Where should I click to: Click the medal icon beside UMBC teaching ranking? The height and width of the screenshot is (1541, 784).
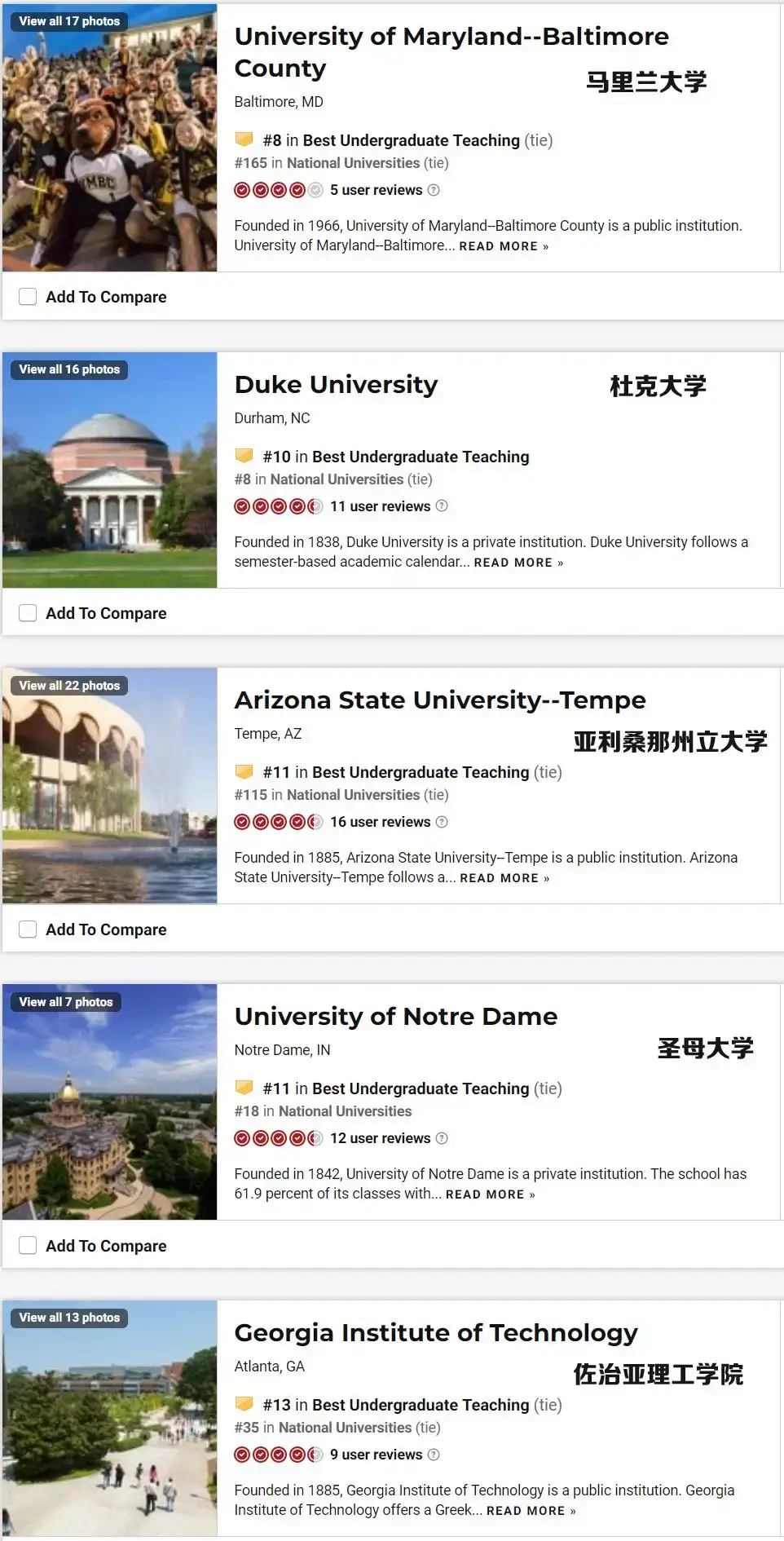[245, 140]
